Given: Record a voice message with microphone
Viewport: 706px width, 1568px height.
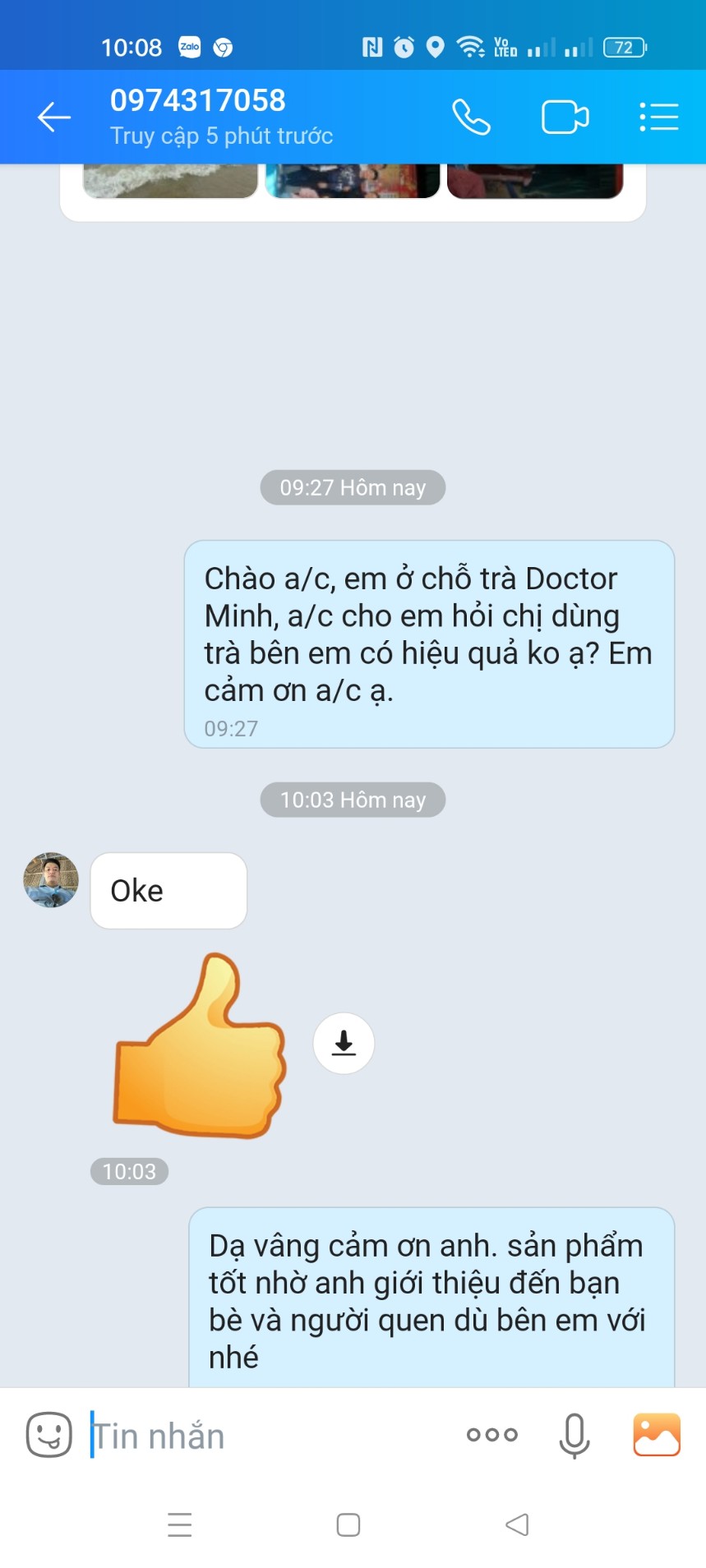Looking at the screenshot, I should [x=574, y=1435].
